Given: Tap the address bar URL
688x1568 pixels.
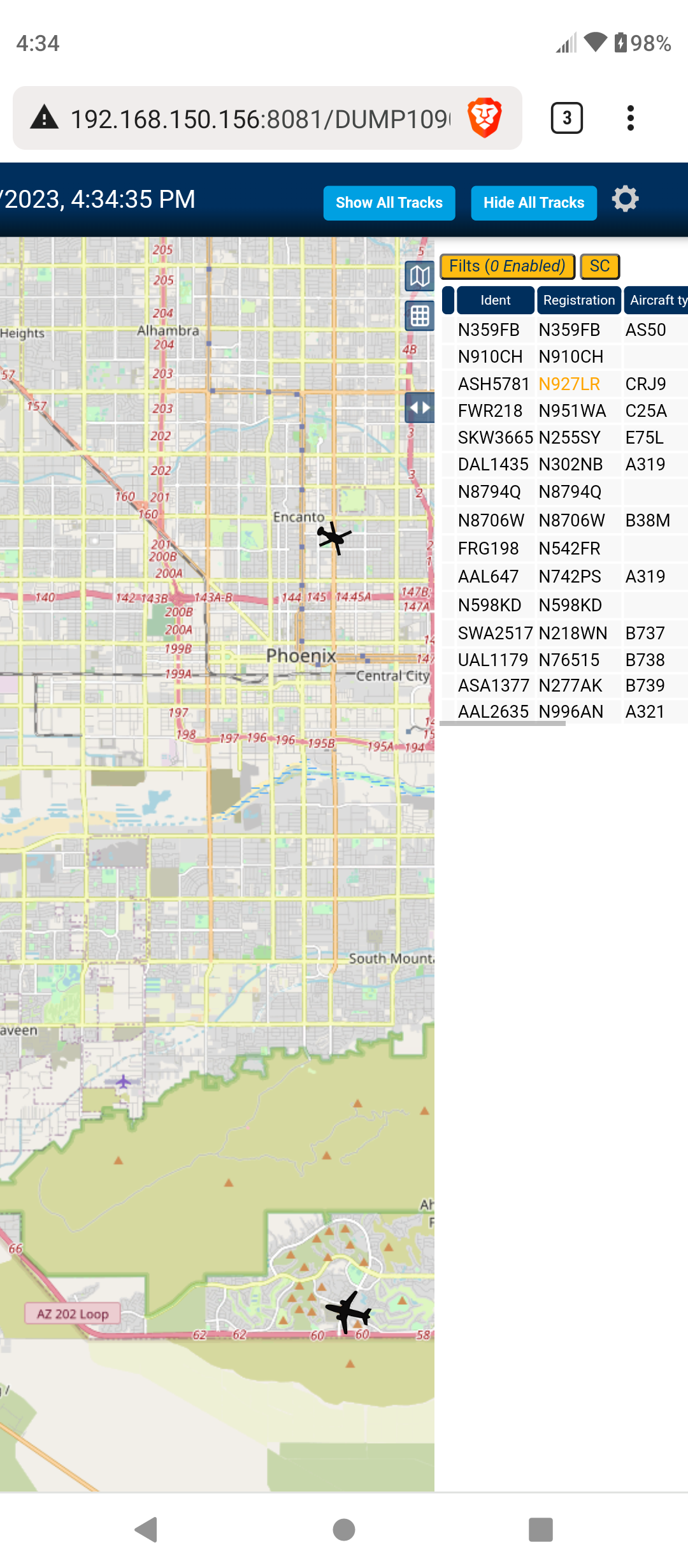Looking at the screenshot, I should point(260,119).
